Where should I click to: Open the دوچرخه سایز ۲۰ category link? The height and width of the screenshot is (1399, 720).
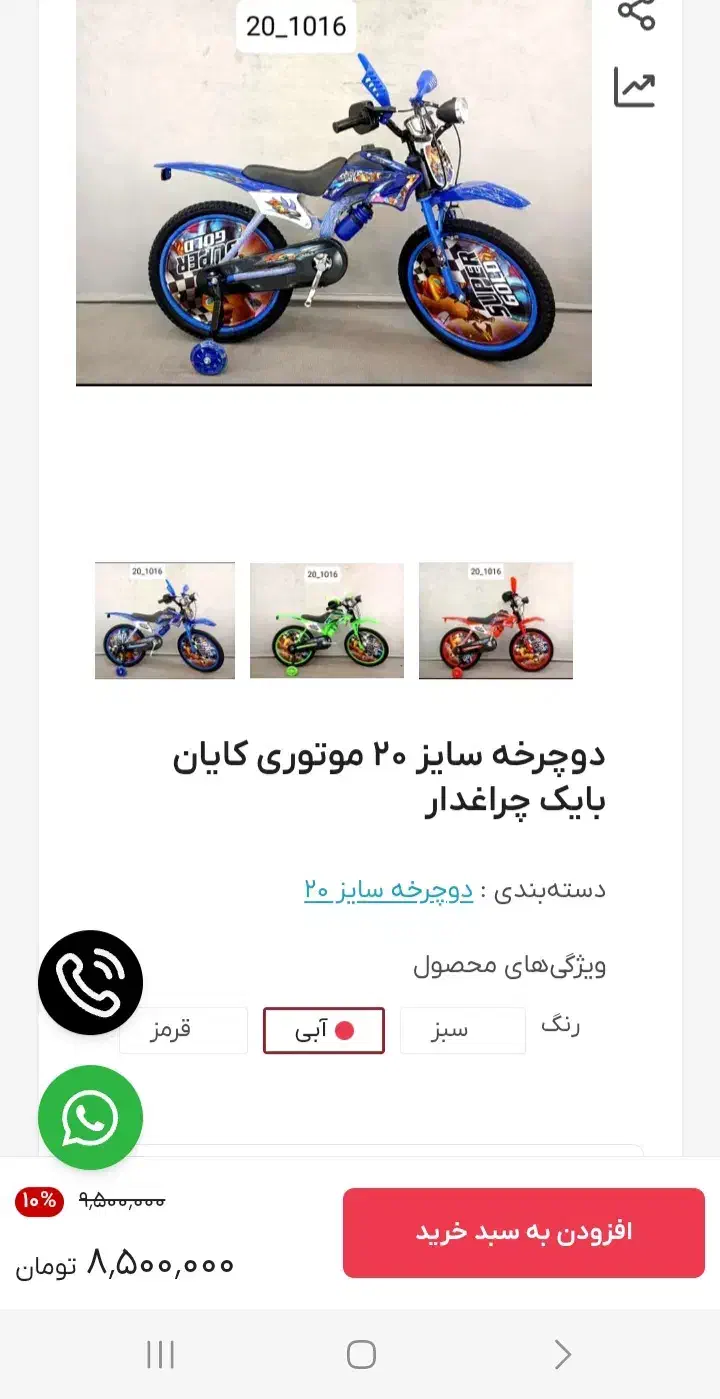click(x=388, y=890)
